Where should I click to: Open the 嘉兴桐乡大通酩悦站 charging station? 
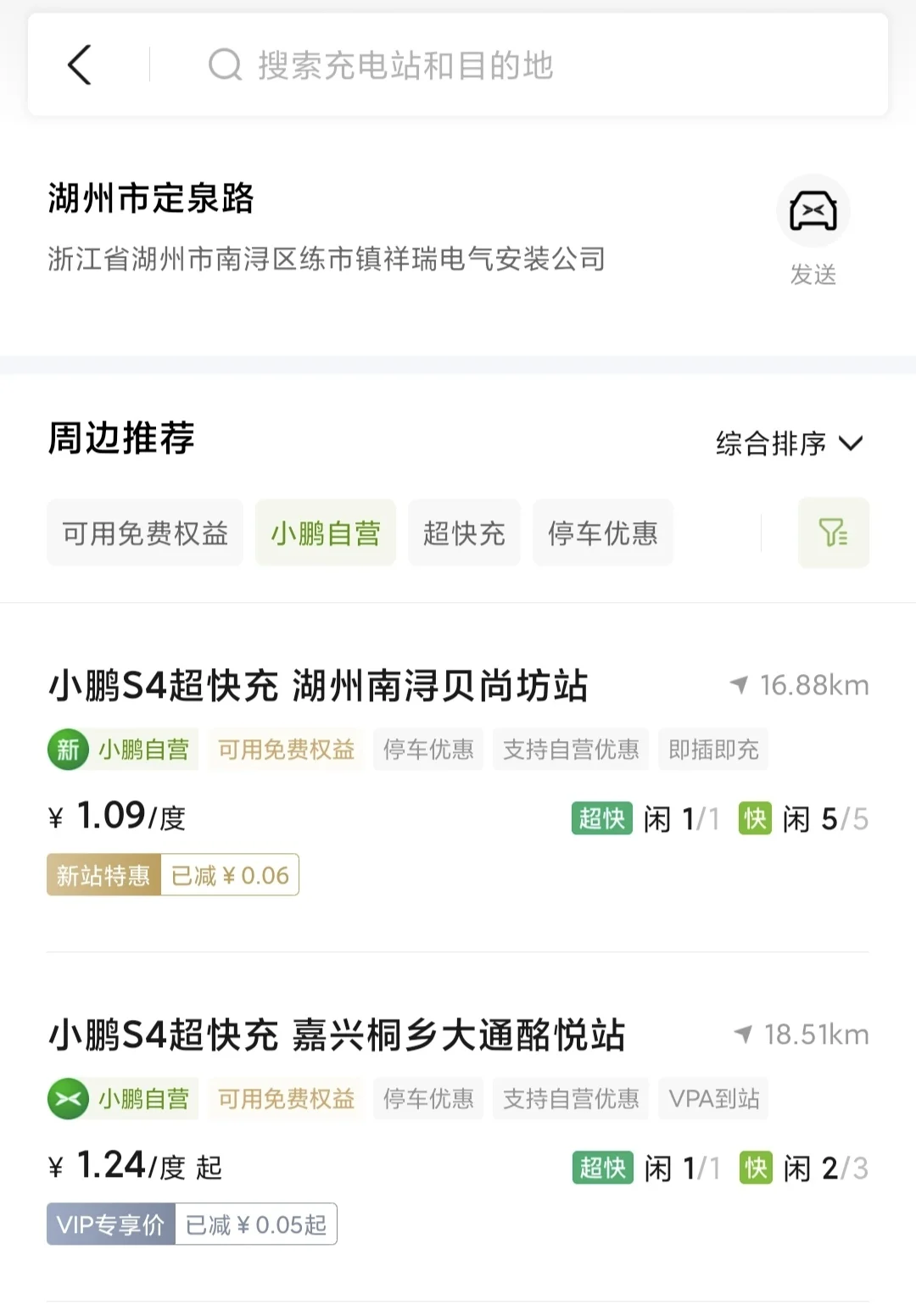pyautogui.click(x=458, y=1128)
